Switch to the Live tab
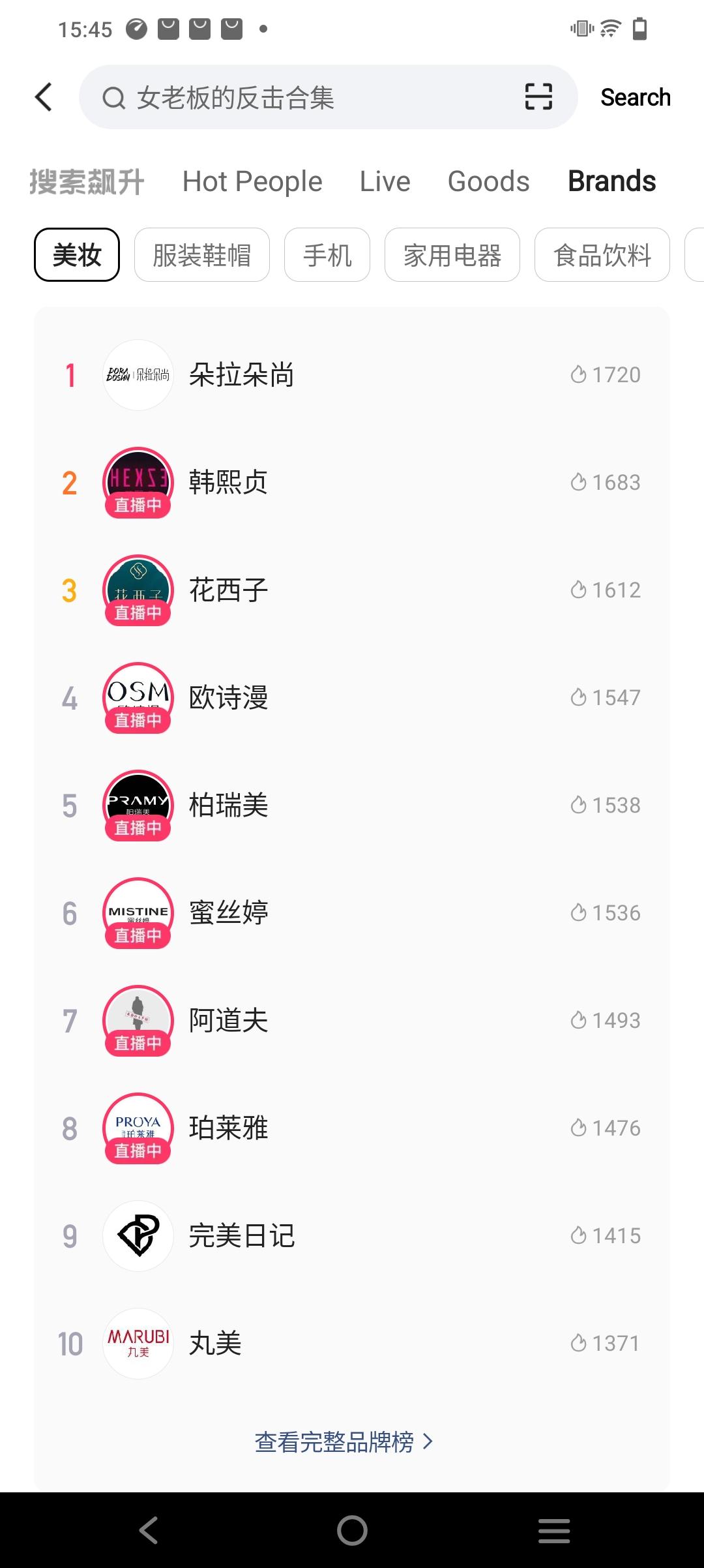The height and width of the screenshot is (1568, 704). (385, 181)
